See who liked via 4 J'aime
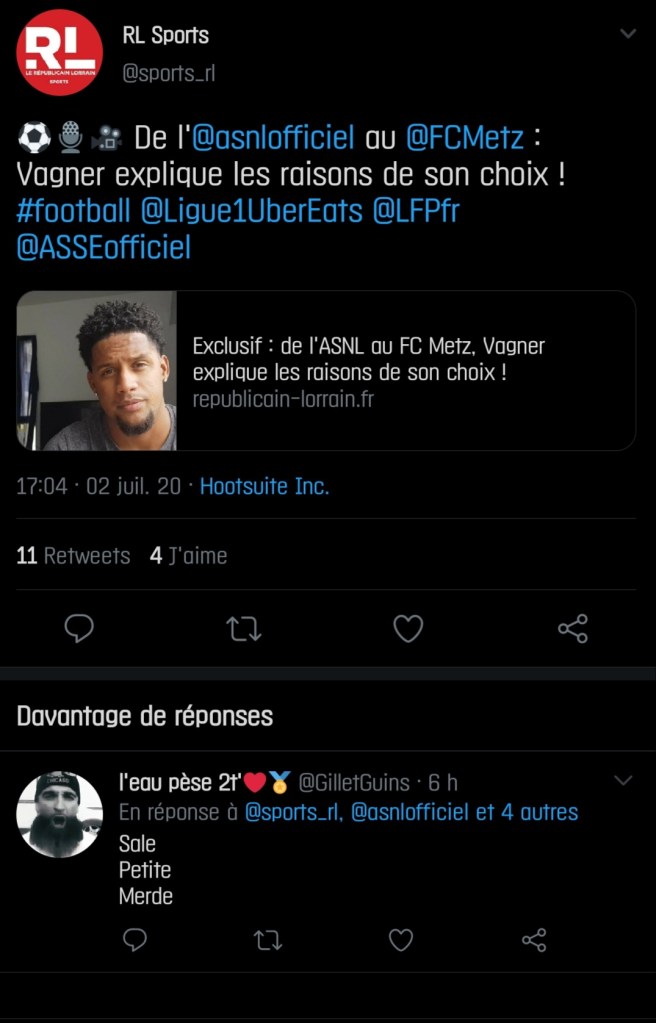The height and width of the screenshot is (1023, 656). [188, 556]
